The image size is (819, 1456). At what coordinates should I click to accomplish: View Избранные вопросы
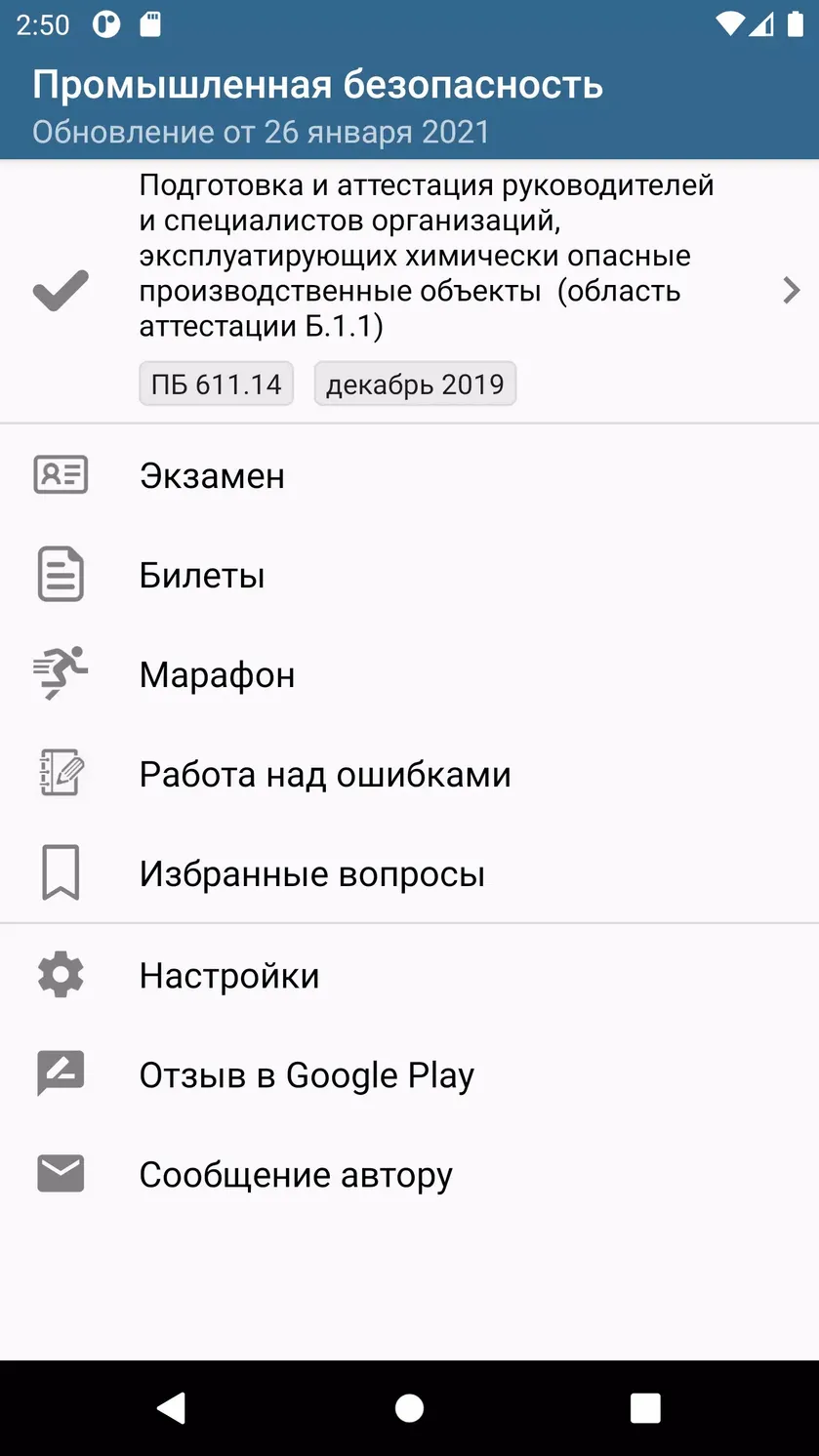click(409, 873)
